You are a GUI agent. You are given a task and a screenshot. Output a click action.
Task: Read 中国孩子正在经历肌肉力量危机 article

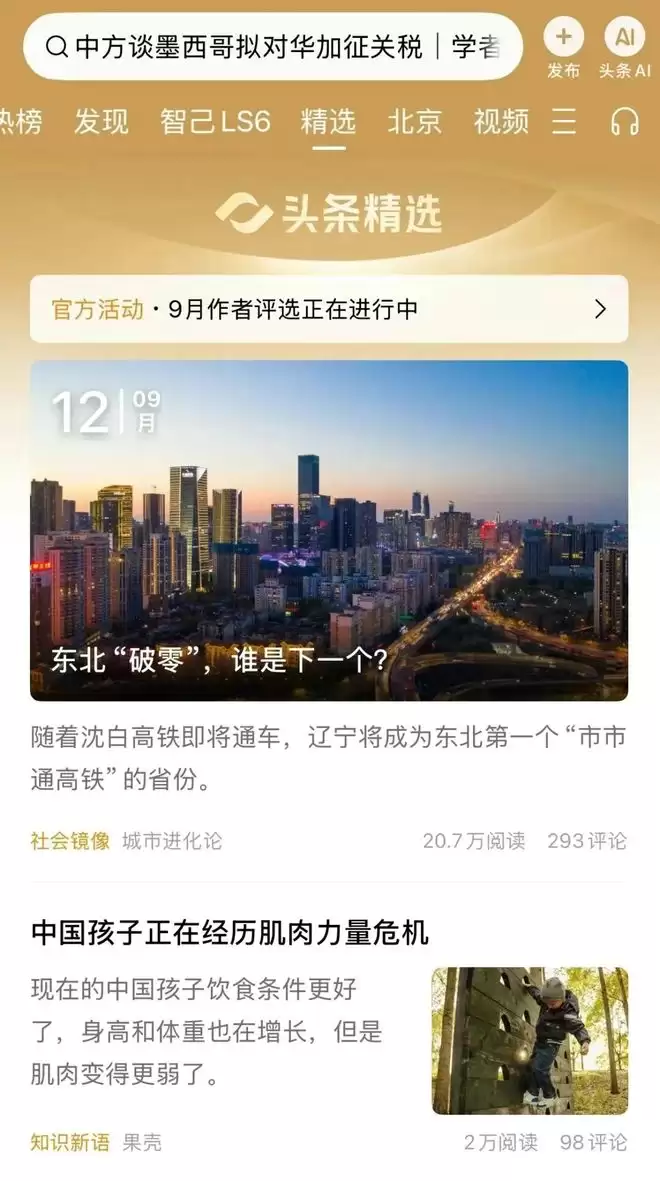(x=230, y=933)
